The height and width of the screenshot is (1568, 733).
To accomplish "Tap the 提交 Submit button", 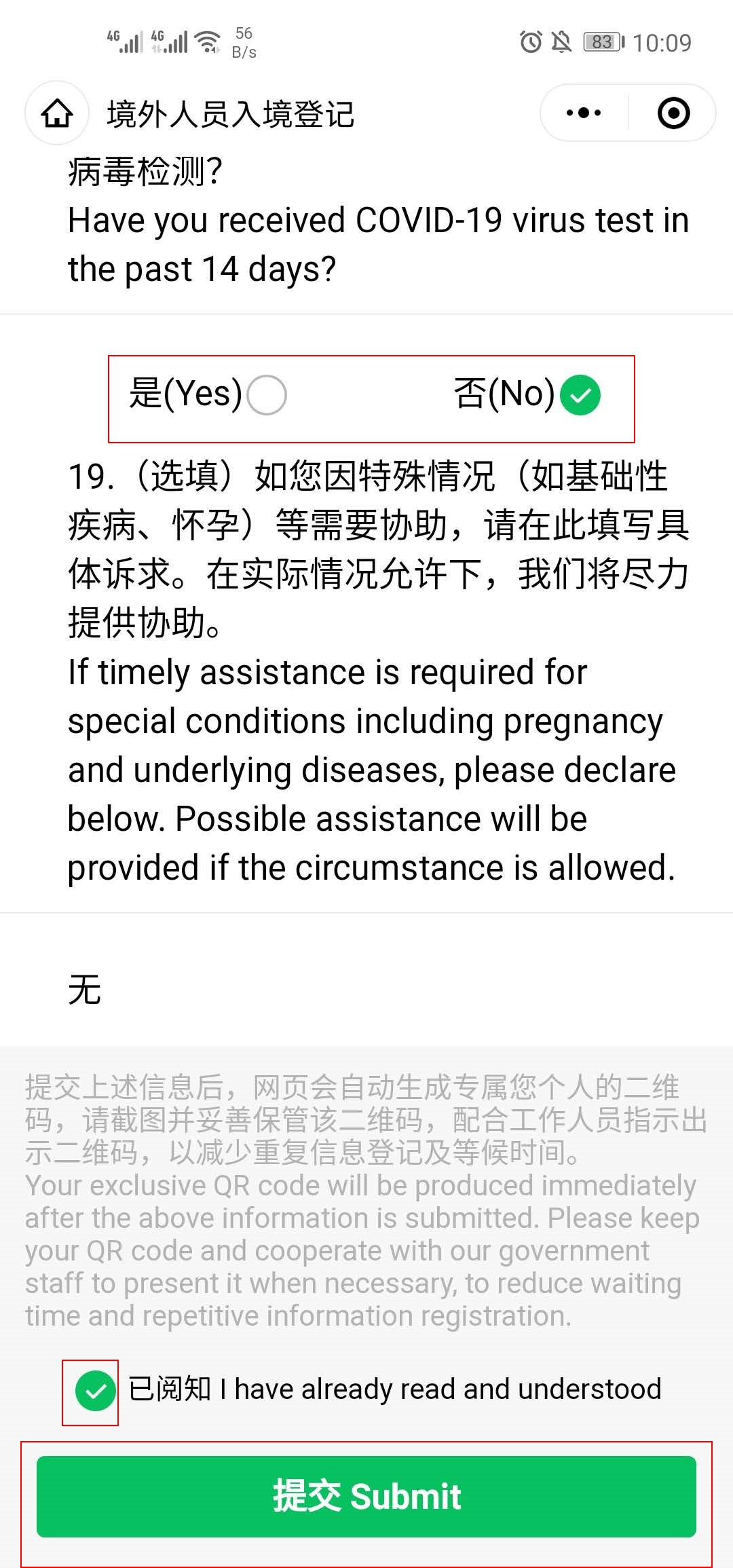I will tap(366, 1496).
